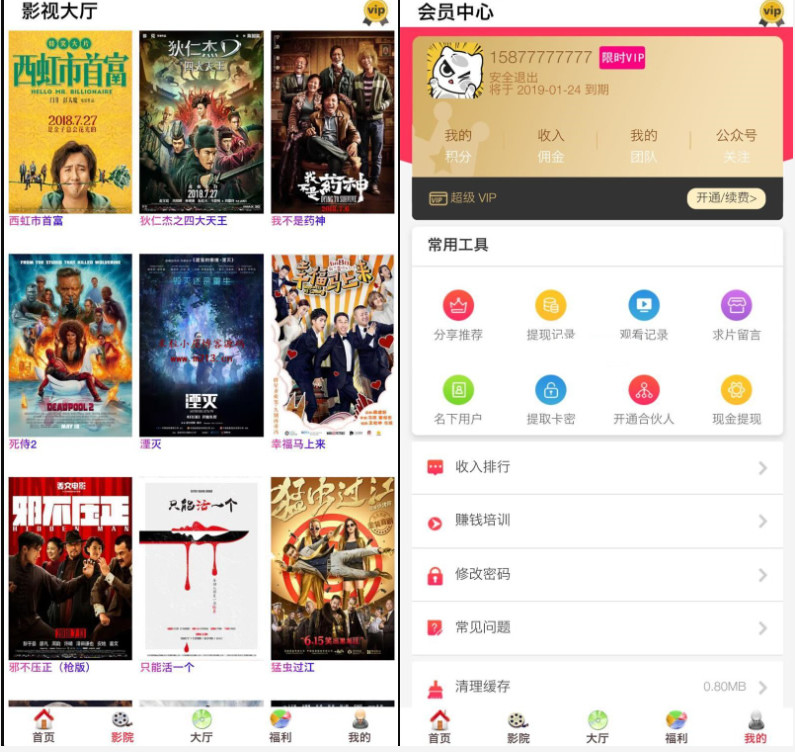The width and height of the screenshot is (795, 752).
Task: Open the 猛虫过江 poster
Action: click(332, 567)
